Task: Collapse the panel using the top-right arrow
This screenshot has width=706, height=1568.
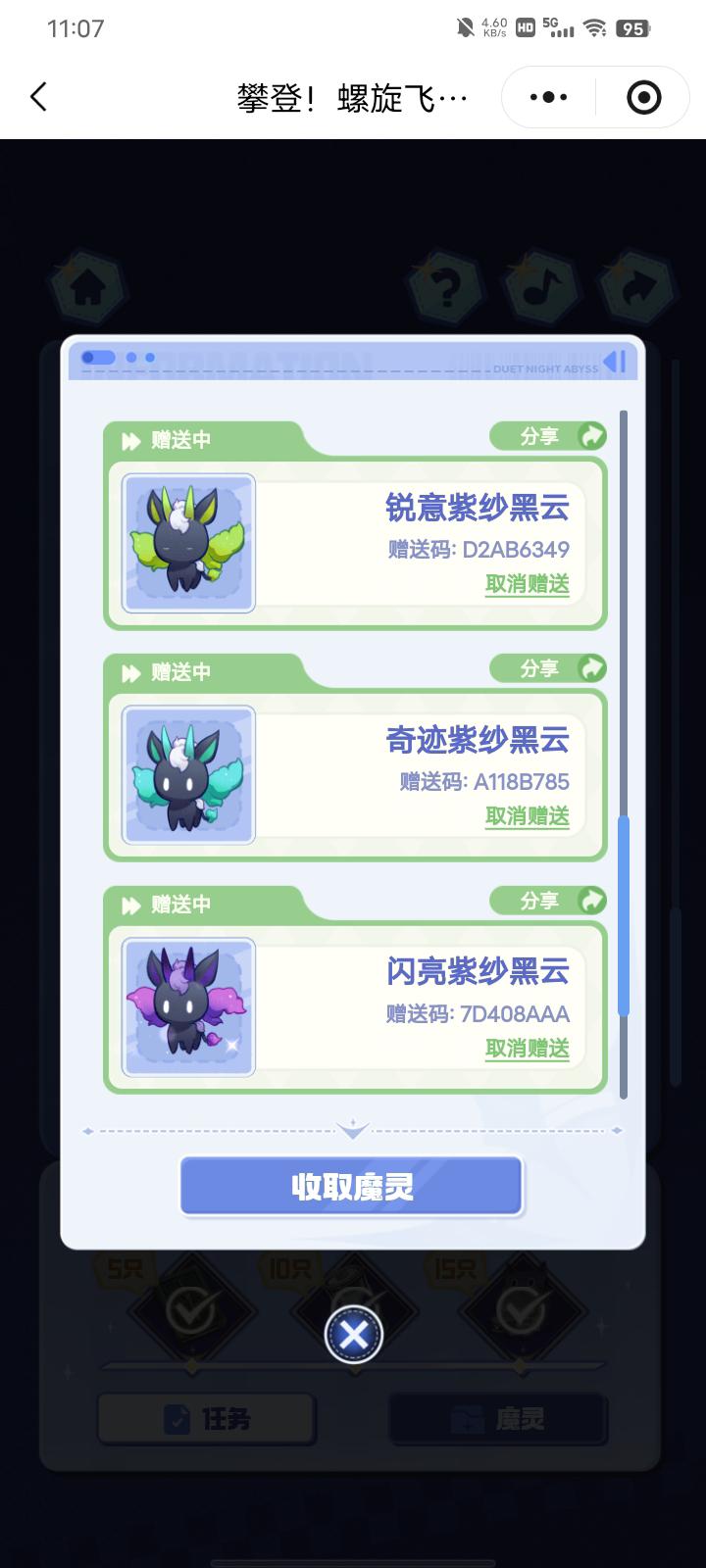Action: [x=615, y=362]
